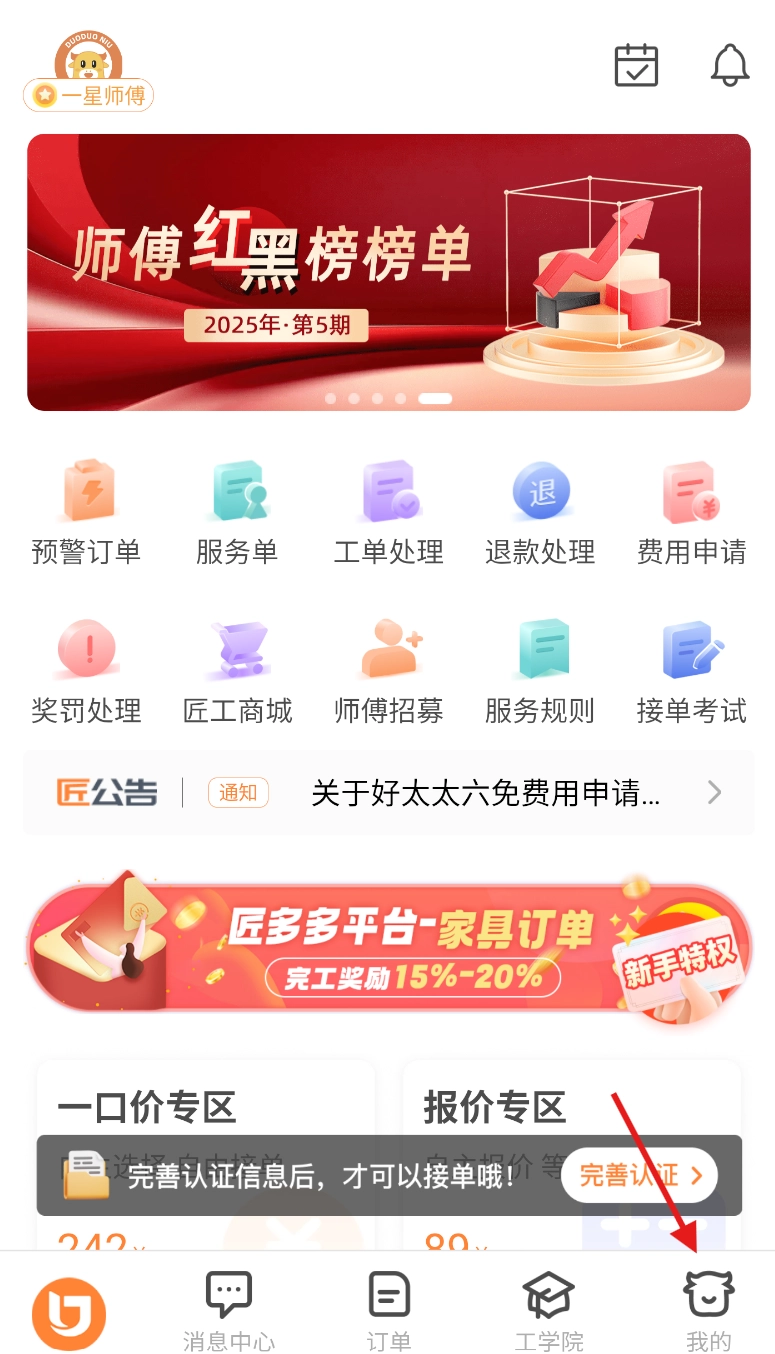
Task: Open 师傅招募
Action: tap(388, 670)
